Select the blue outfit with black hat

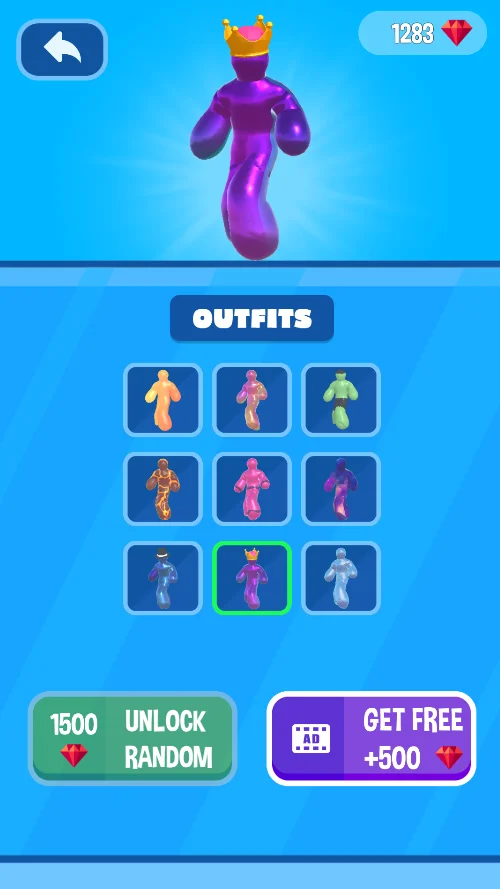tap(163, 578)
